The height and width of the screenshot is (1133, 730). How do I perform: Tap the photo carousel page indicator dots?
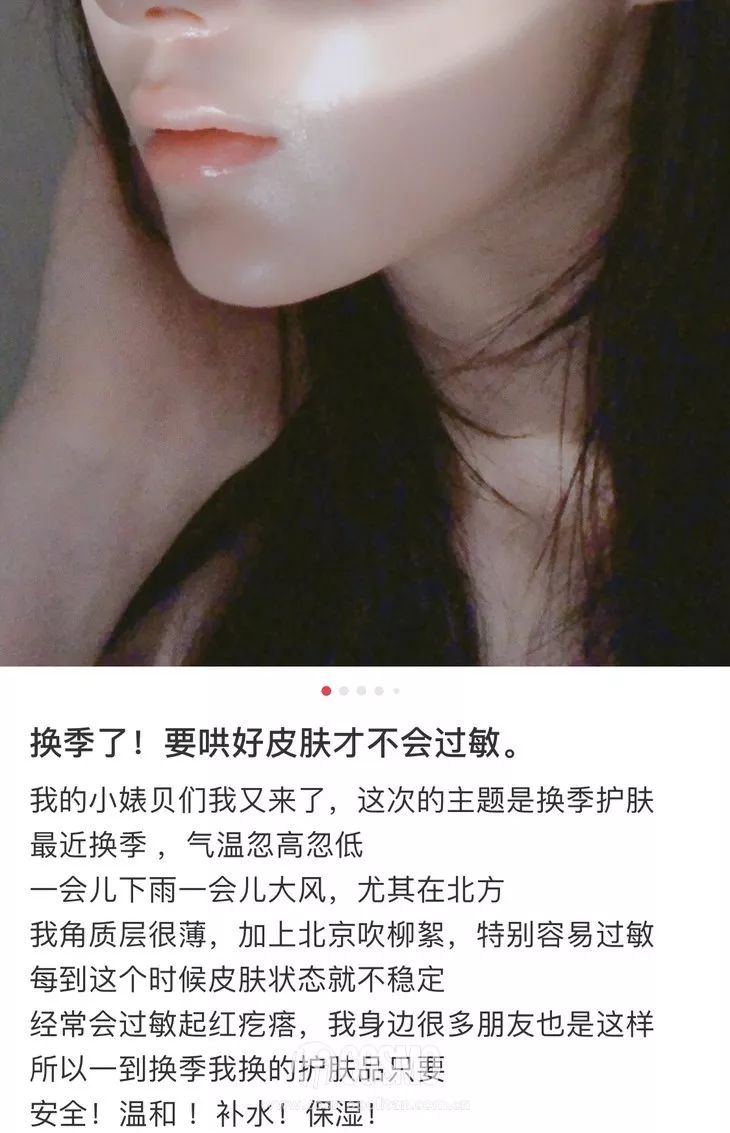pos(361,690)
